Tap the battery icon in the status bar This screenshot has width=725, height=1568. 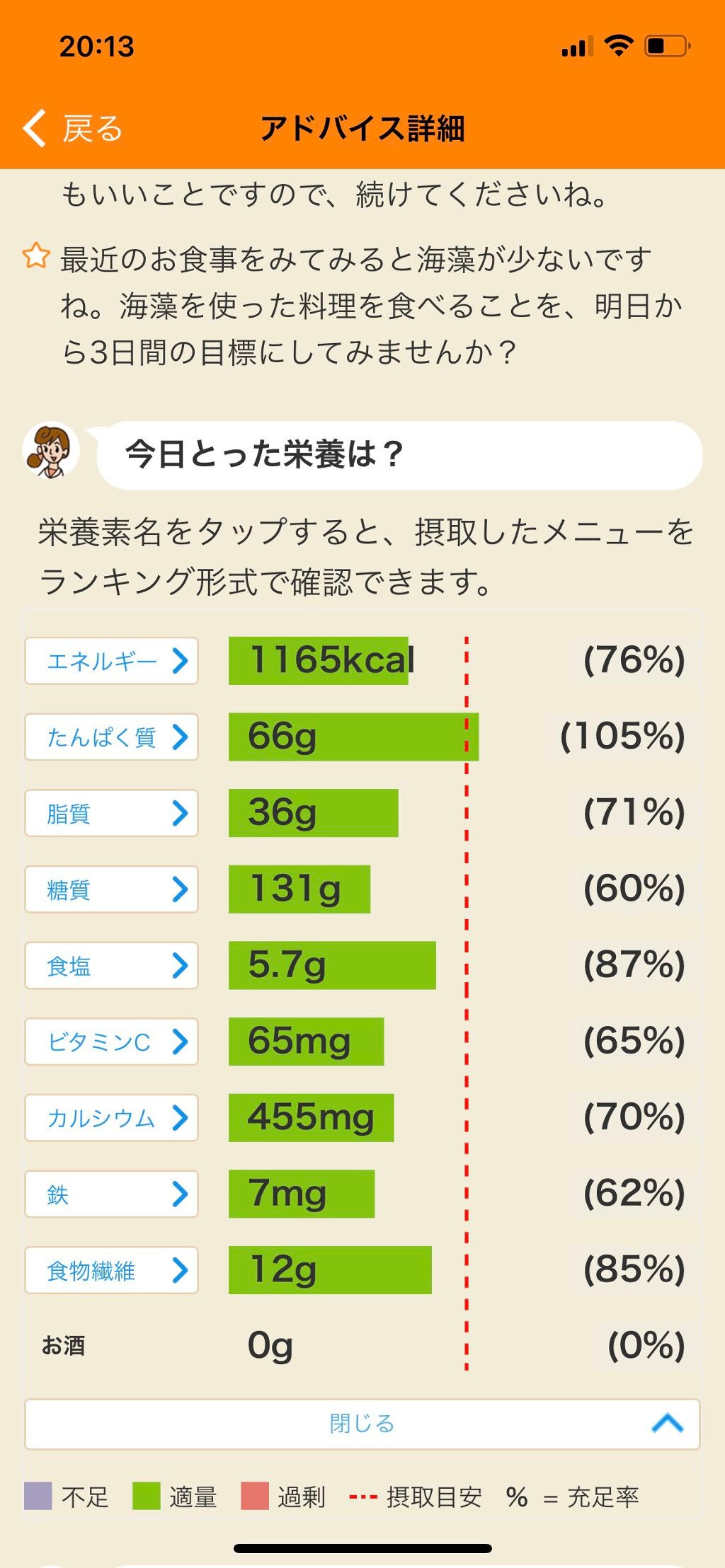click(x=664, y=44)
